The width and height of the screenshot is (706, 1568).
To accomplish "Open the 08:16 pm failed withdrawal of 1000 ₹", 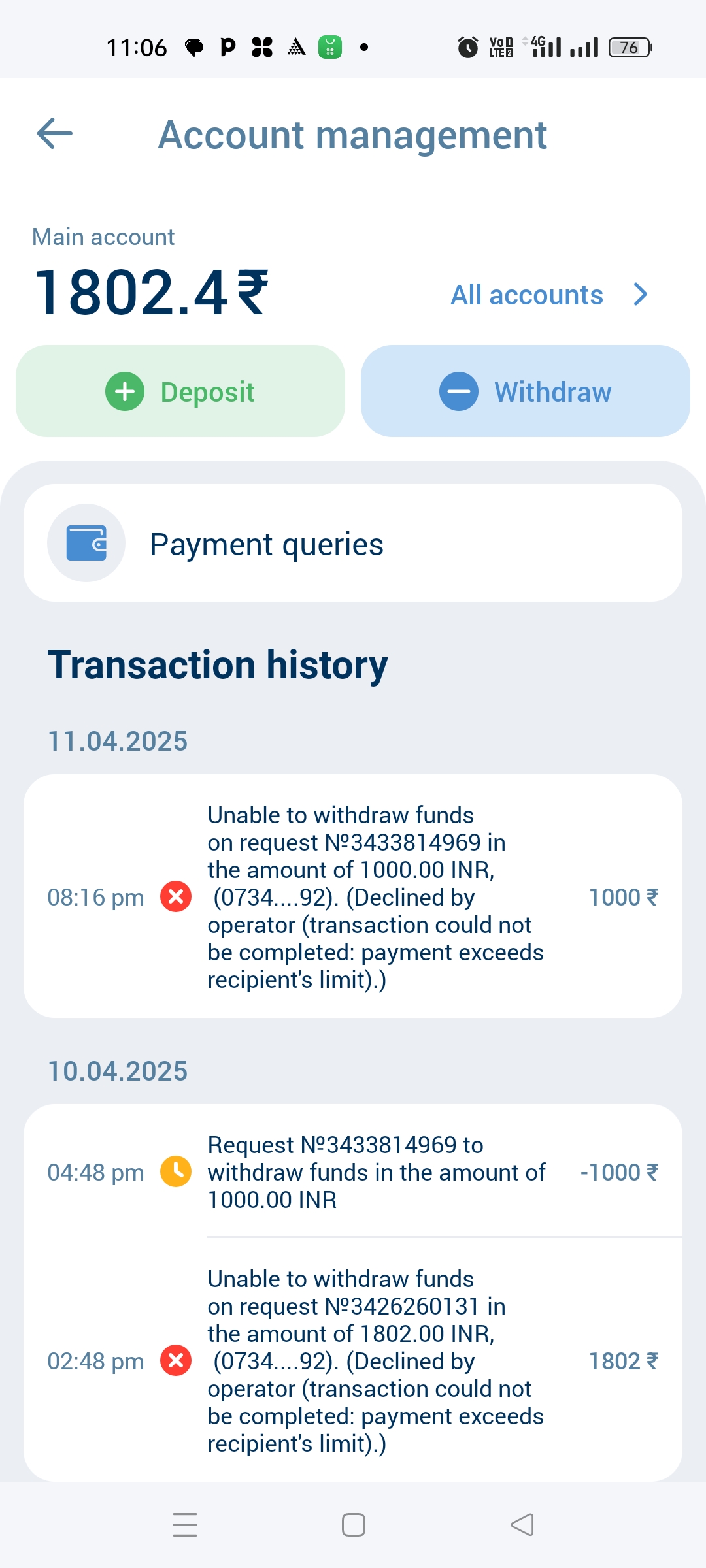I will [x=353, y=896].
